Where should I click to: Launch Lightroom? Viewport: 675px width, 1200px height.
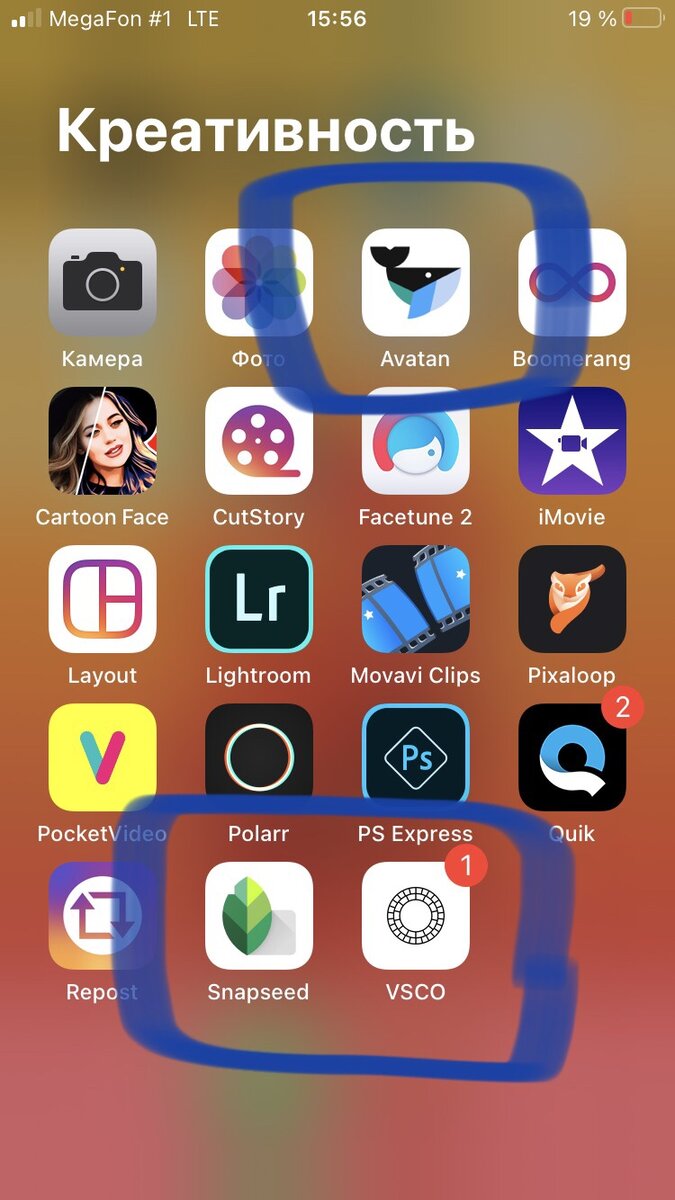[259, 599]
